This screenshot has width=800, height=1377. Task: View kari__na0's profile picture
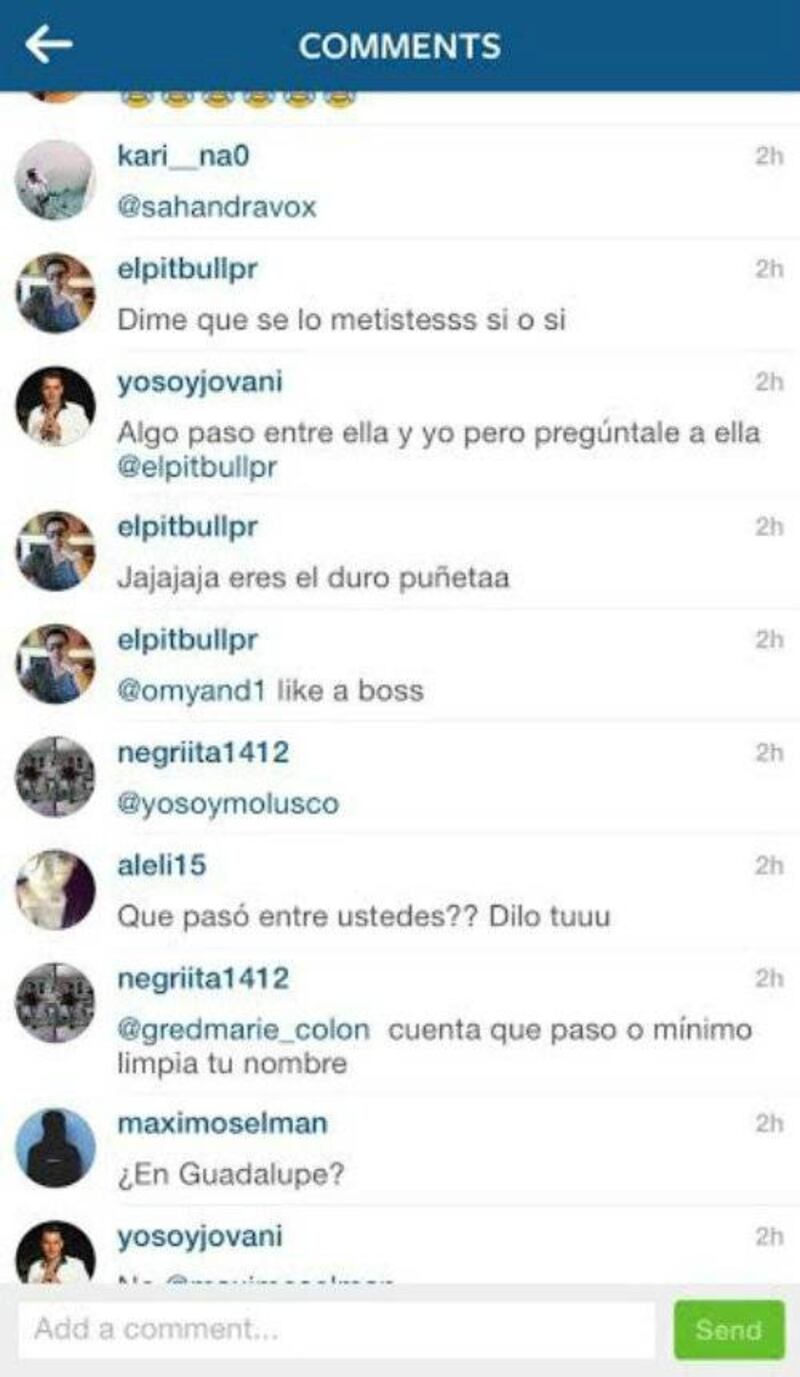(x=55, y=180)
